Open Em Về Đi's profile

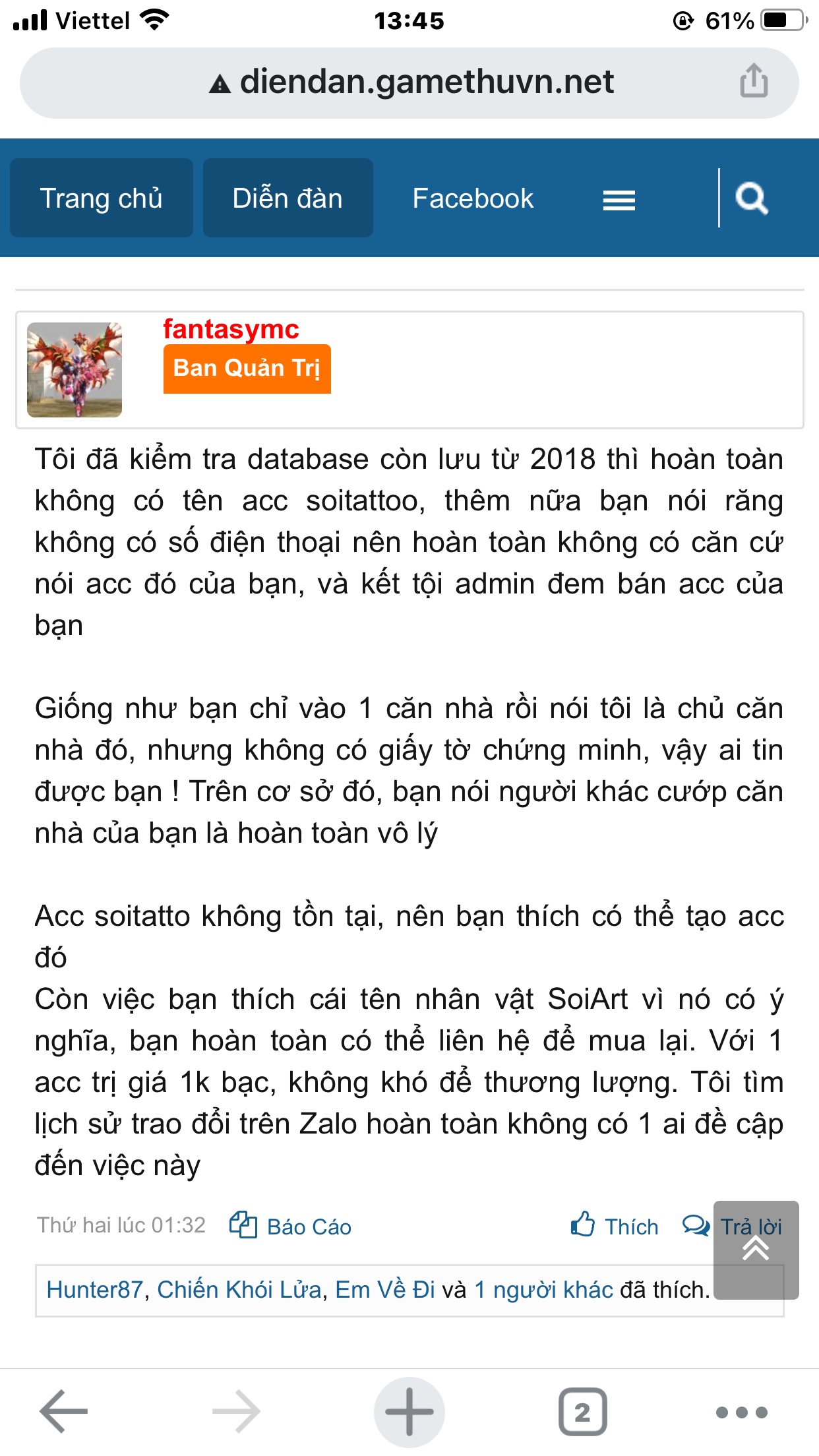(x=385, y=1290)
